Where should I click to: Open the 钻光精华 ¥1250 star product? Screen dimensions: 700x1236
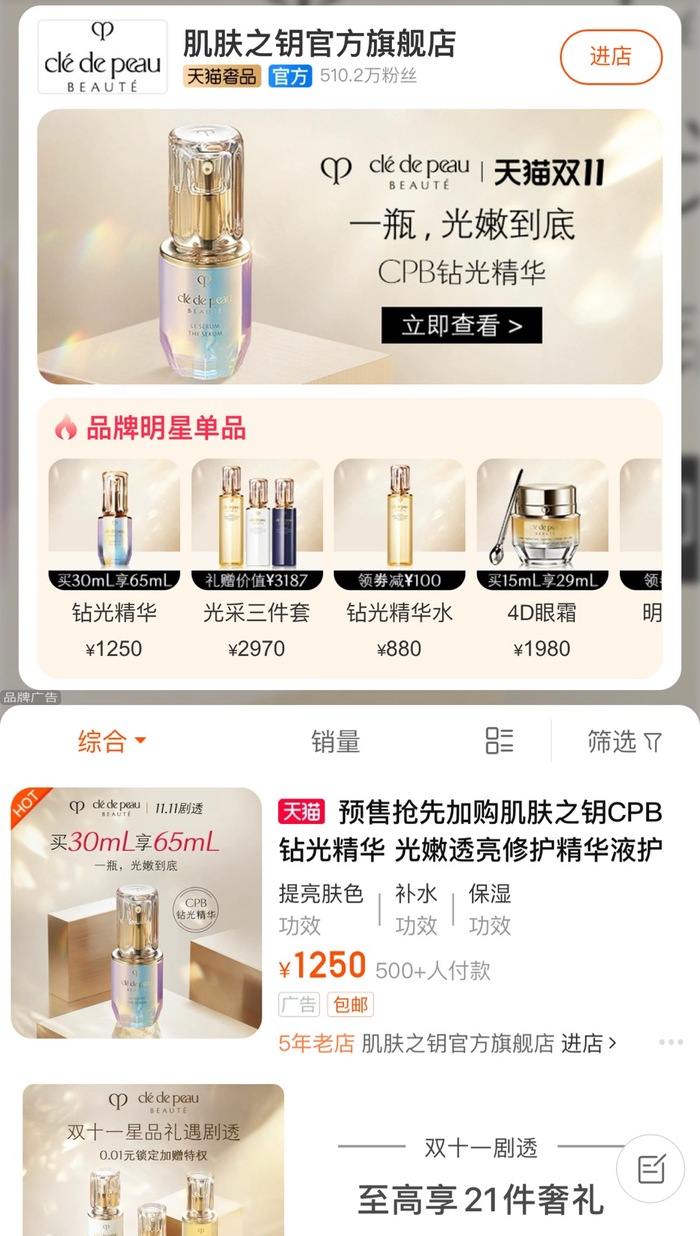[x=114, y=560]
